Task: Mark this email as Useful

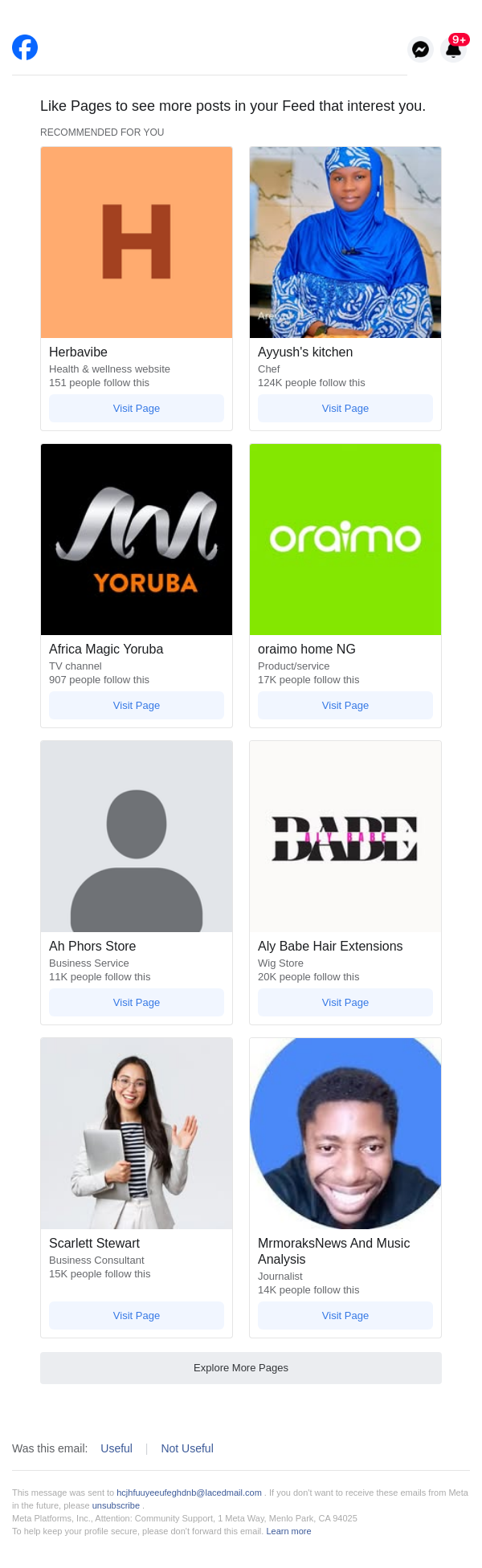Action: click(116, 1448)
